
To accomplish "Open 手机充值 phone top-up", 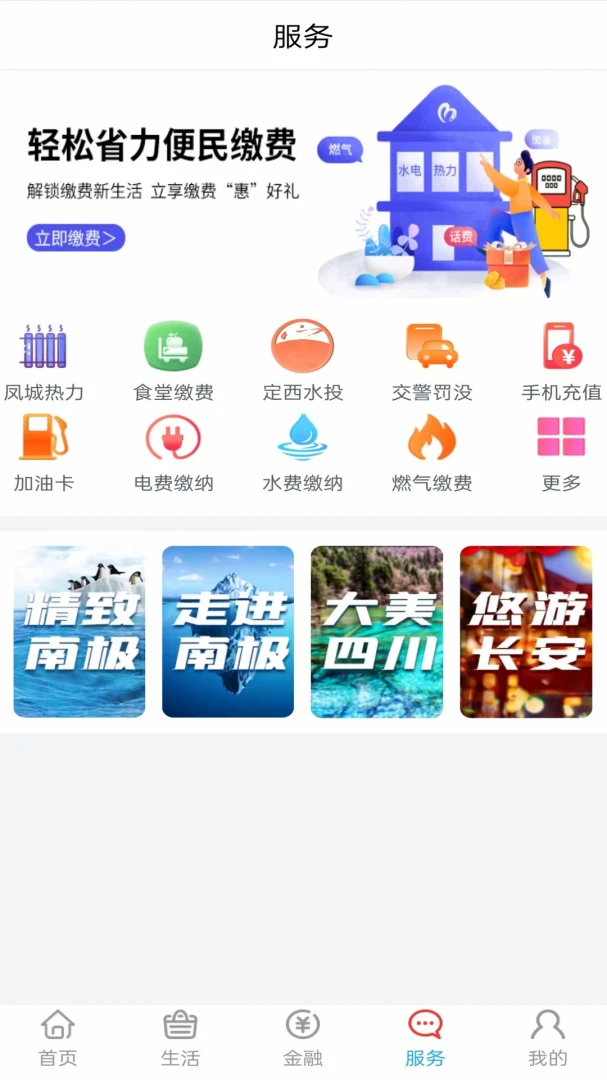I will point(561,360).
